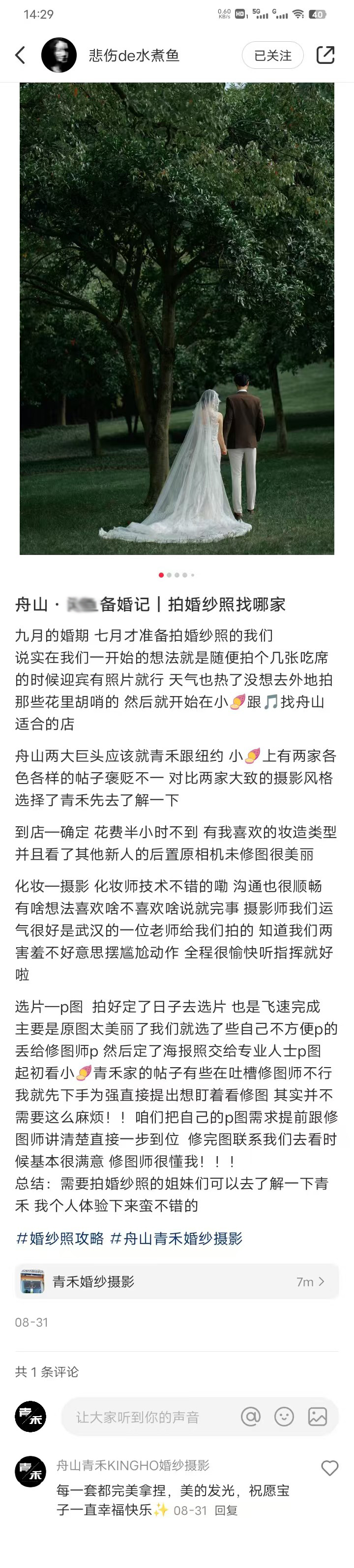The height and width of the screenshot is (1568, 354).
Task: Share this post via top-right icon
Action: click(325, 56)
